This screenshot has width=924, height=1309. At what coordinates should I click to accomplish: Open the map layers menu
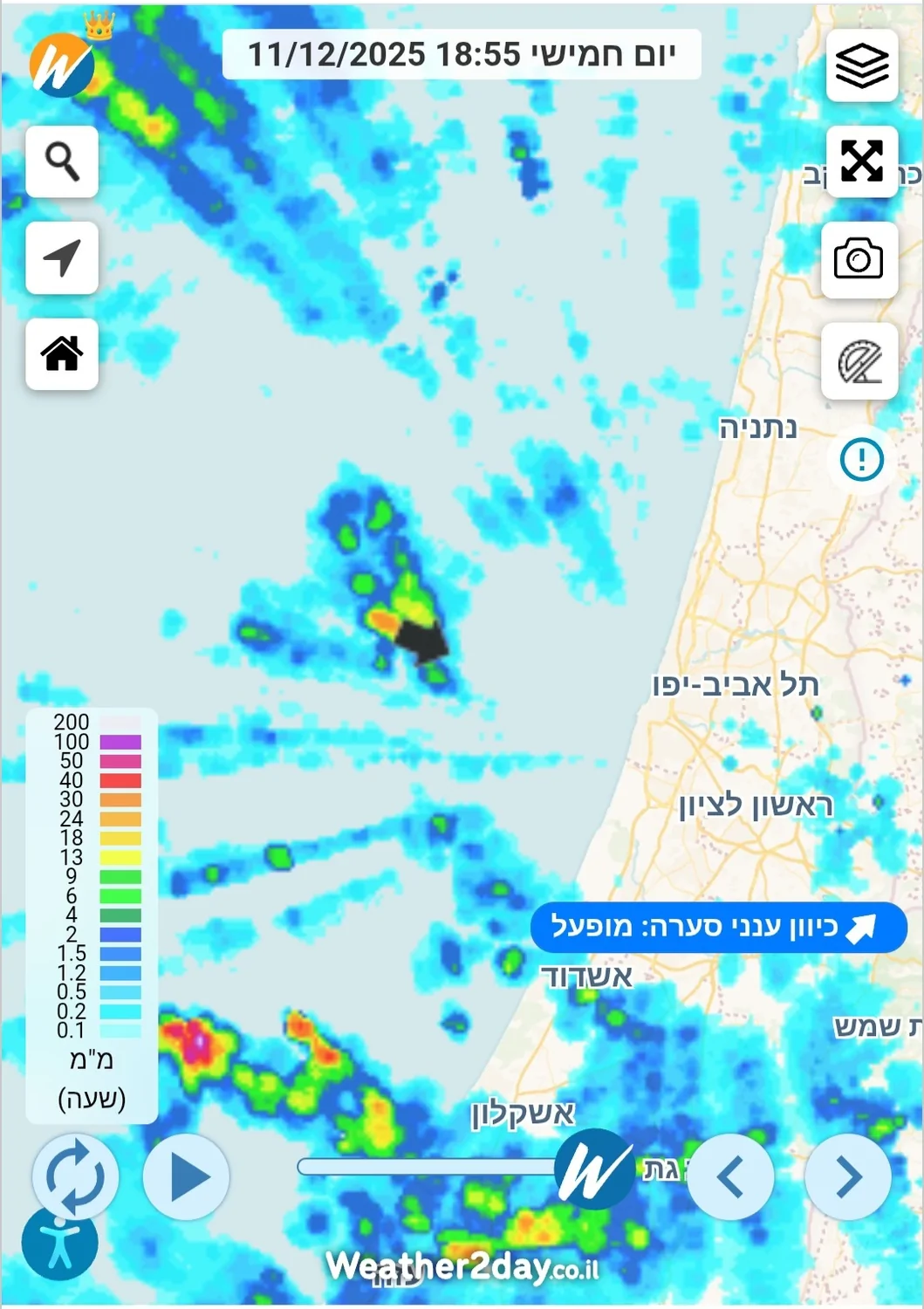(x=862, y=66)
